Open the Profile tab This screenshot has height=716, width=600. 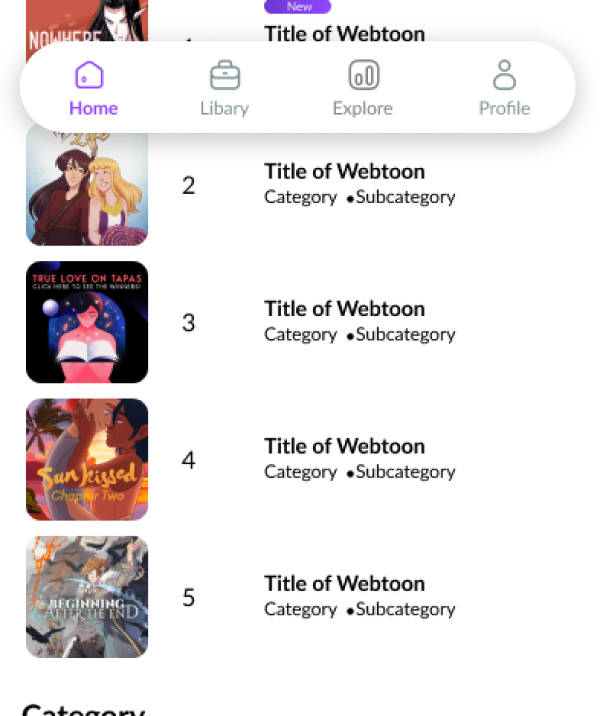pyautogui.click(x=504, y=88)
